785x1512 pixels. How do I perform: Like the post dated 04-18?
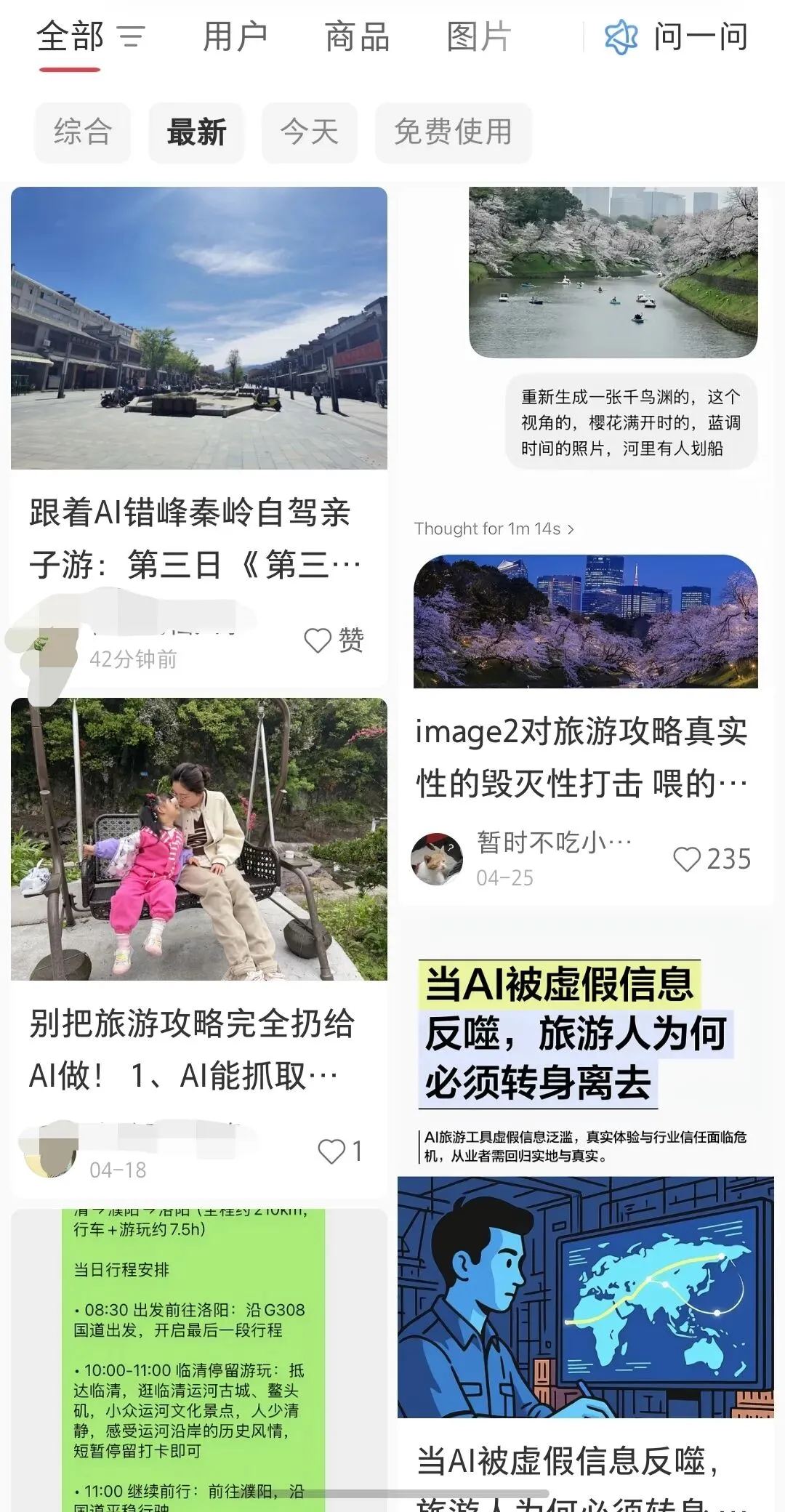(x=340, y=1151)
